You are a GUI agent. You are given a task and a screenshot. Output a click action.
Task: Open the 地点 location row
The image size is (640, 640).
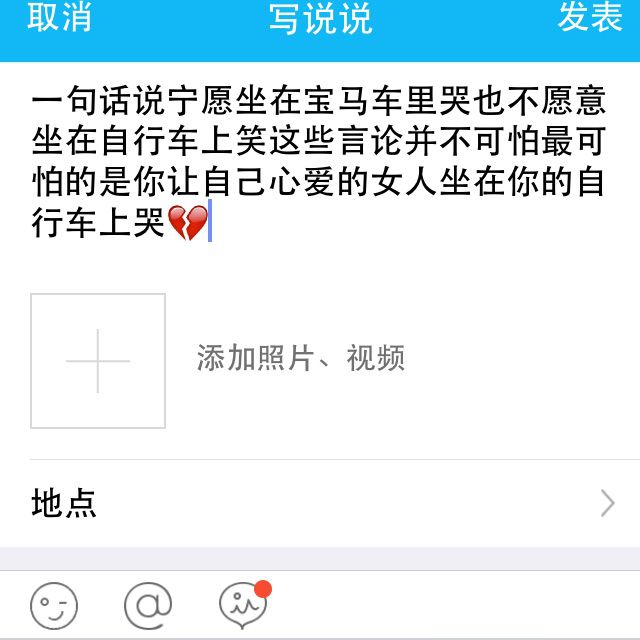click(320, 503)
